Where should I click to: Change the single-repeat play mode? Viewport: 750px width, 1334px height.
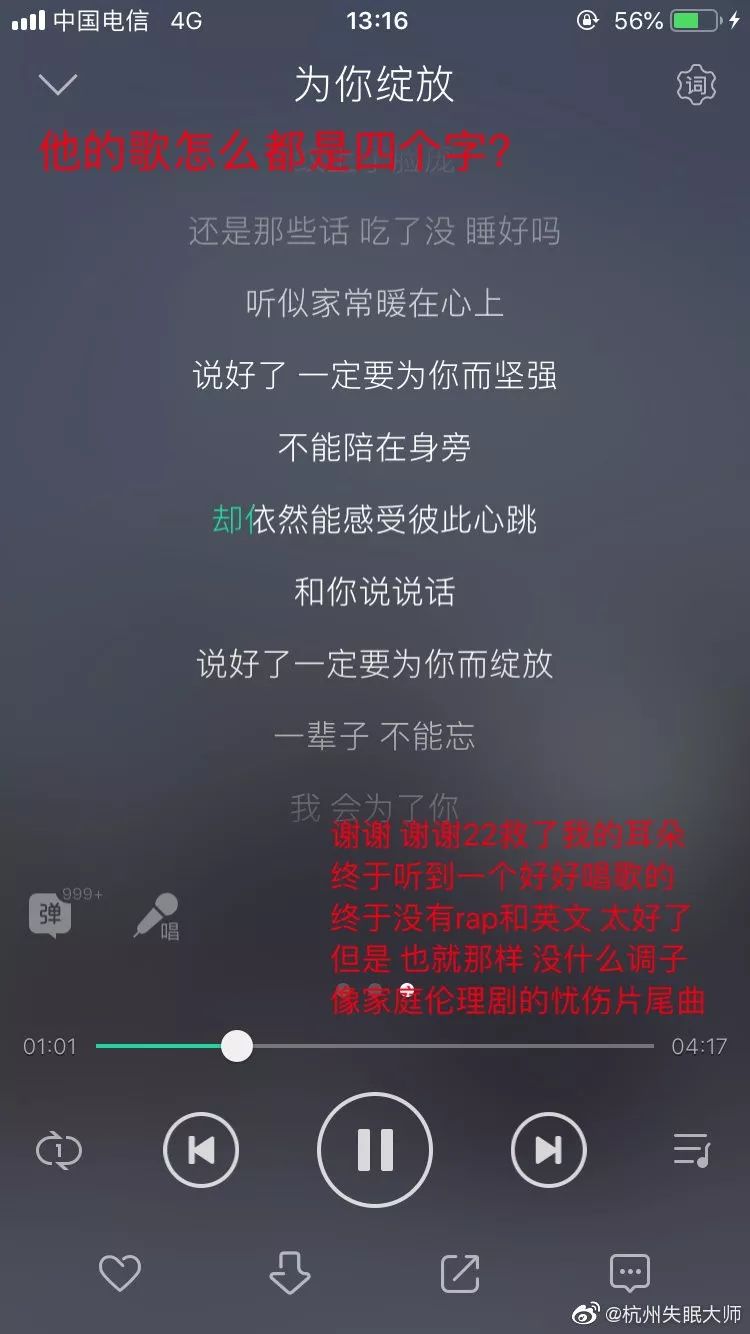pyautogui.click(x=58, y=1151)
